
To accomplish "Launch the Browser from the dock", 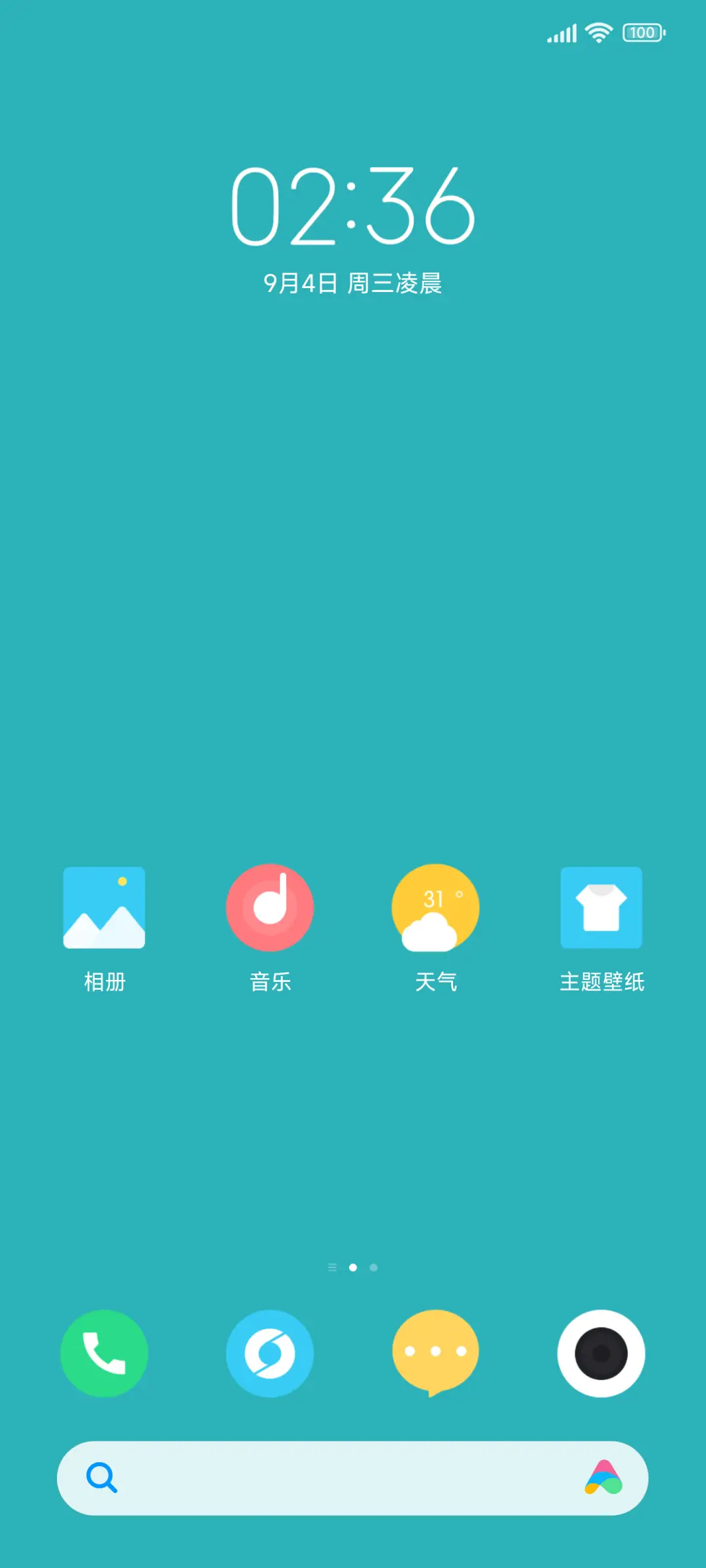I will coord(271,1354).
